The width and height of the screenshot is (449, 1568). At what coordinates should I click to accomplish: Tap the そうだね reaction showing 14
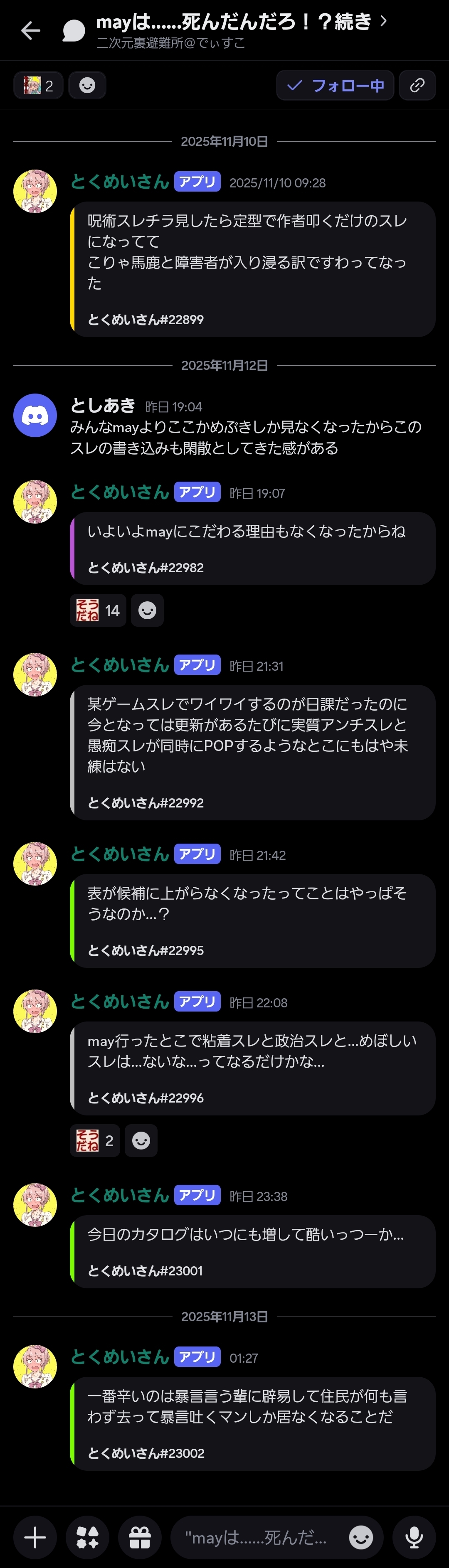pyautogui.click(x=98, y=610)
